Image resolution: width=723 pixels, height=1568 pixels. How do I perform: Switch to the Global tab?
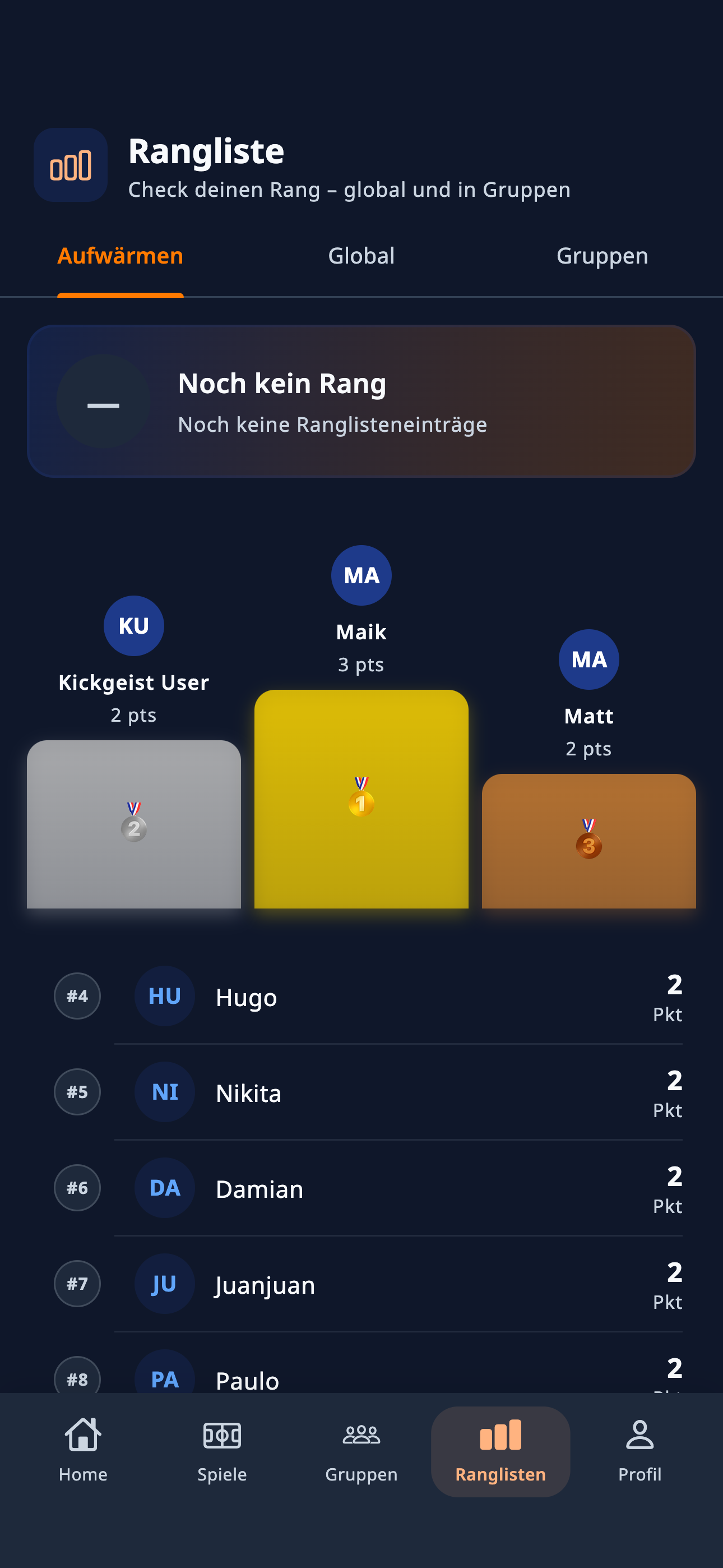(361, 256)
